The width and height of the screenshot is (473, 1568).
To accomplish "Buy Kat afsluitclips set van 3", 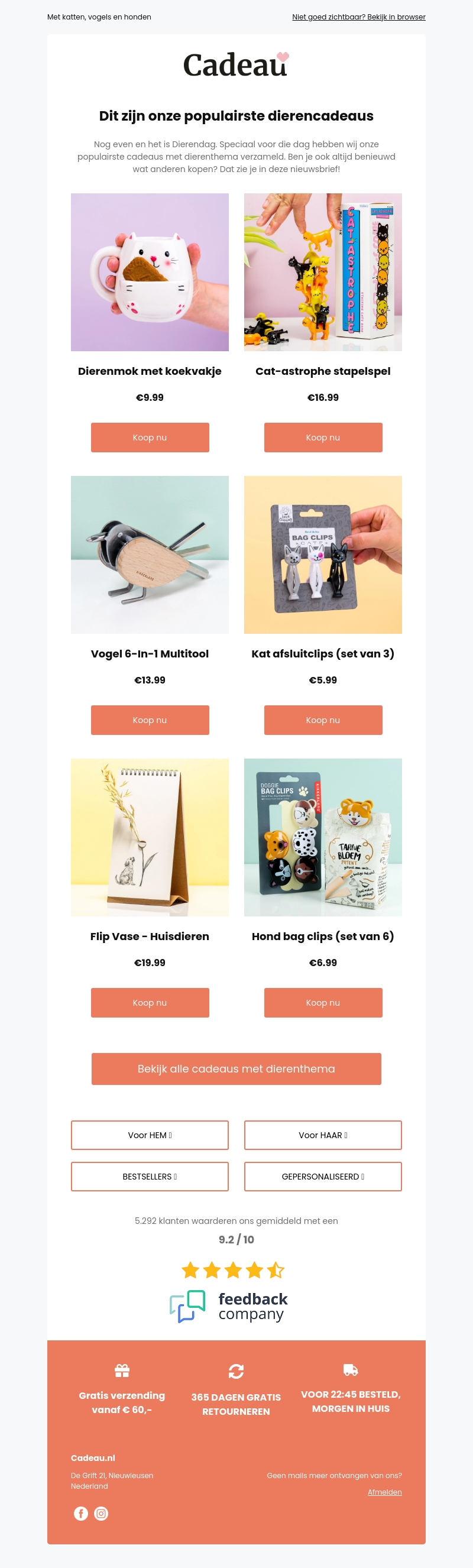I will pyautogui.click(x=323, y=720).
